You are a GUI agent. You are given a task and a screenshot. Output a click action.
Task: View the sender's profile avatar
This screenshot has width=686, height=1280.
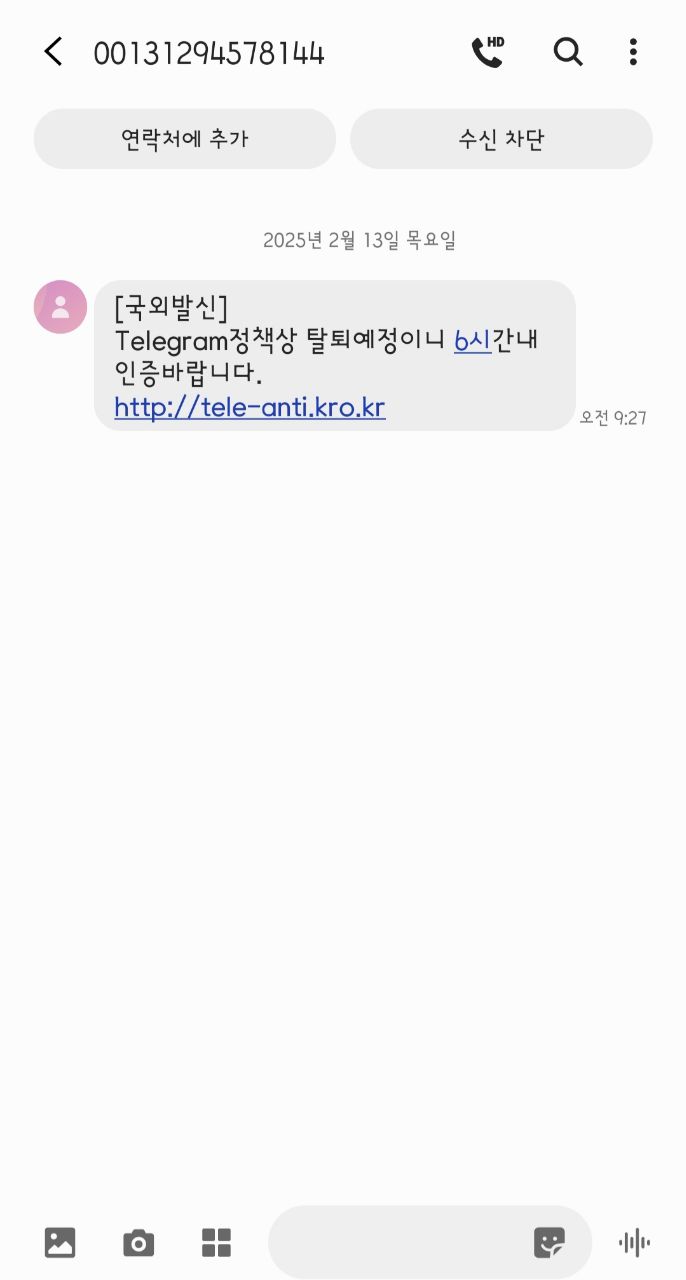click(61, 306)
